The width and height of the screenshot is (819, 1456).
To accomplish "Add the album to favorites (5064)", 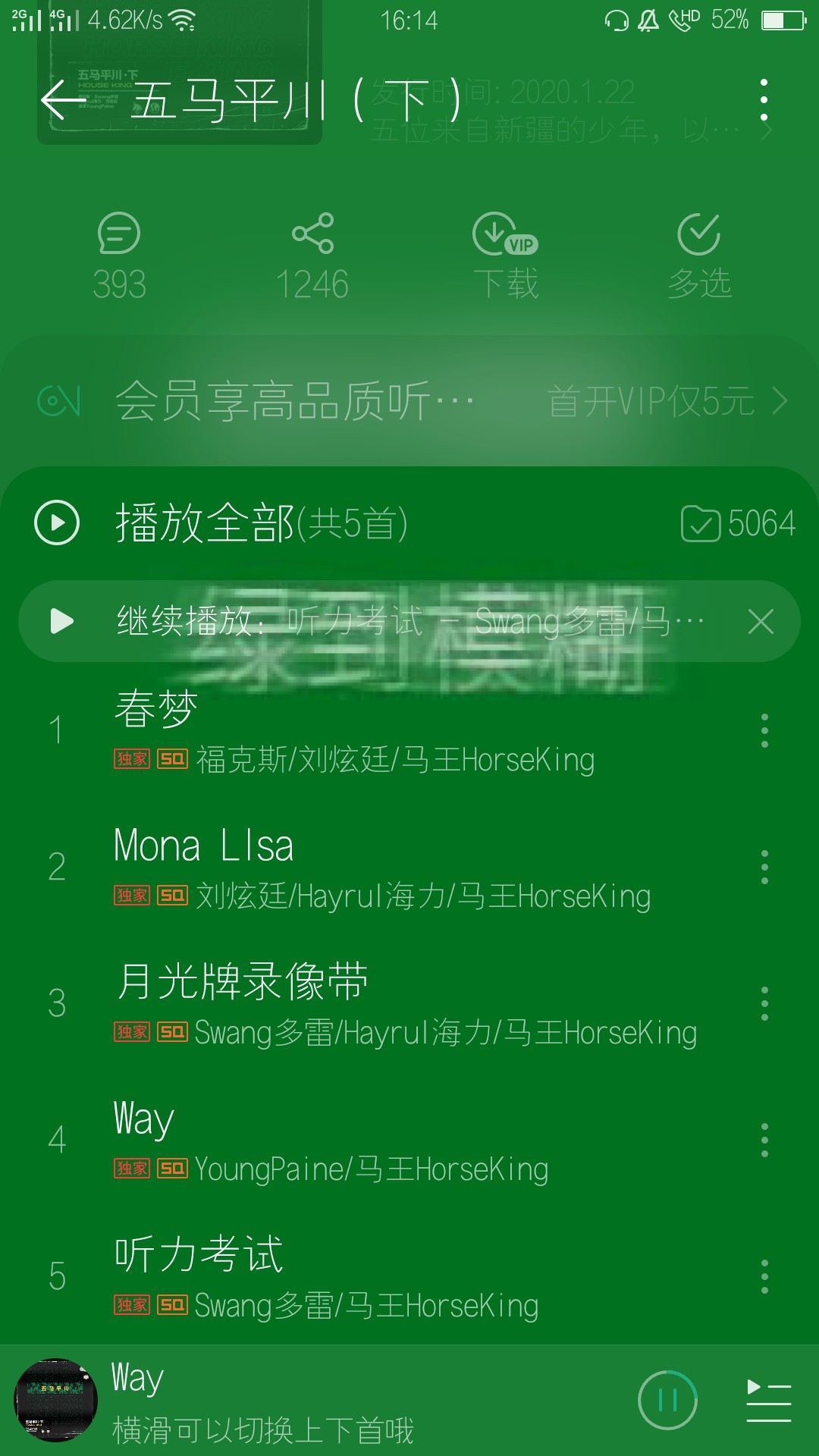I will tap(739, 523).
